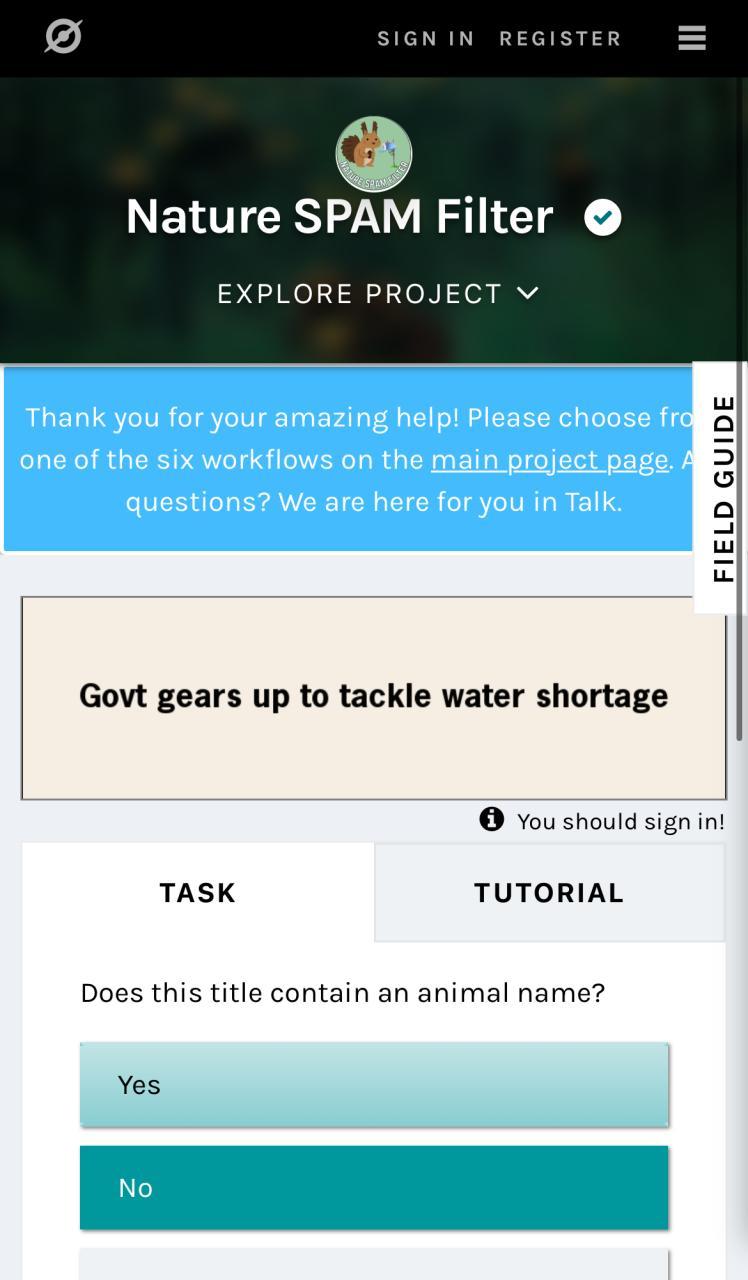Tap the Sign In link
This screenshot has height=1280, width=748.
point(425,38)
